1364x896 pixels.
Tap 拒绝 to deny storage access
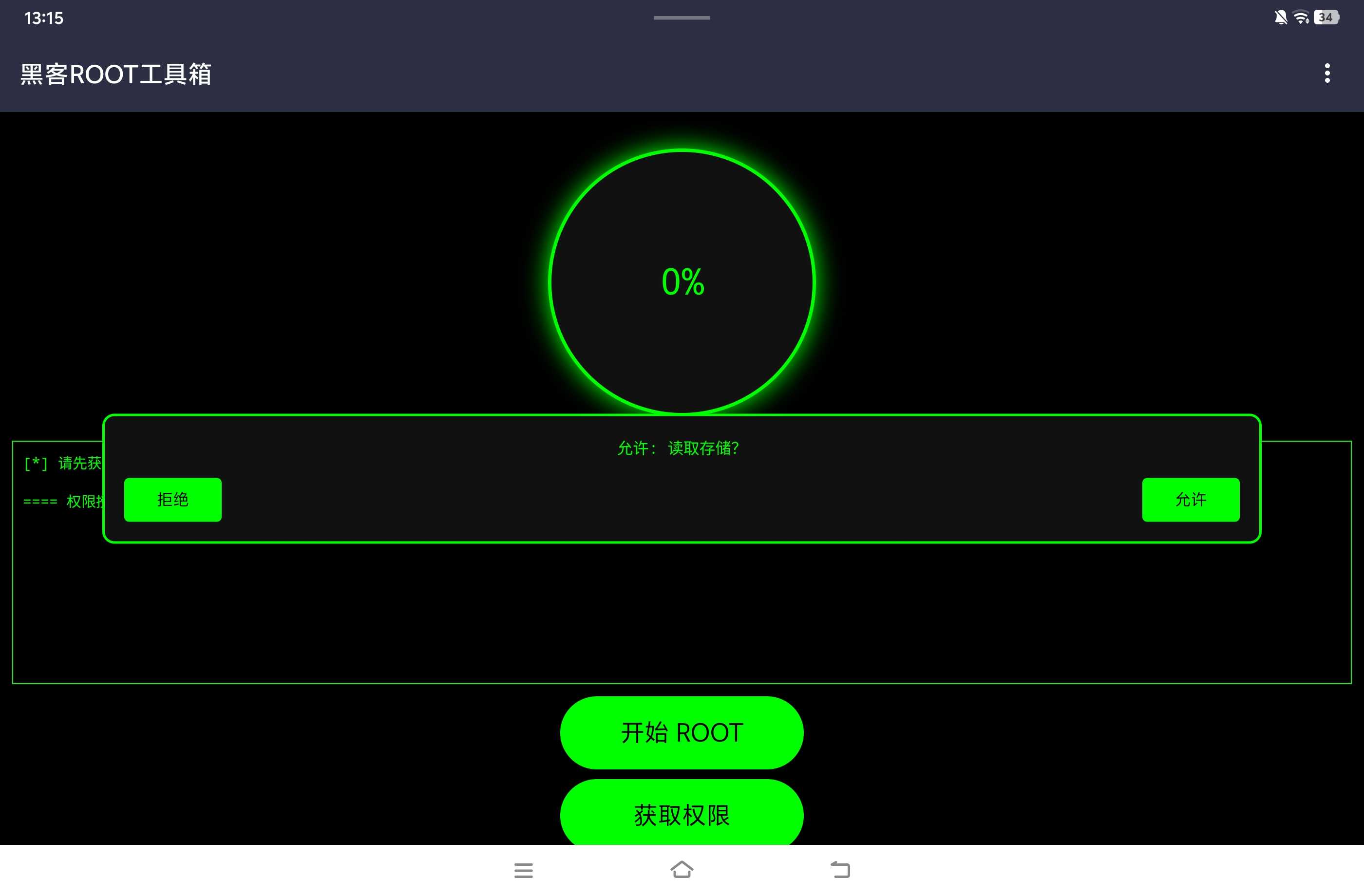tap(172, 500)
